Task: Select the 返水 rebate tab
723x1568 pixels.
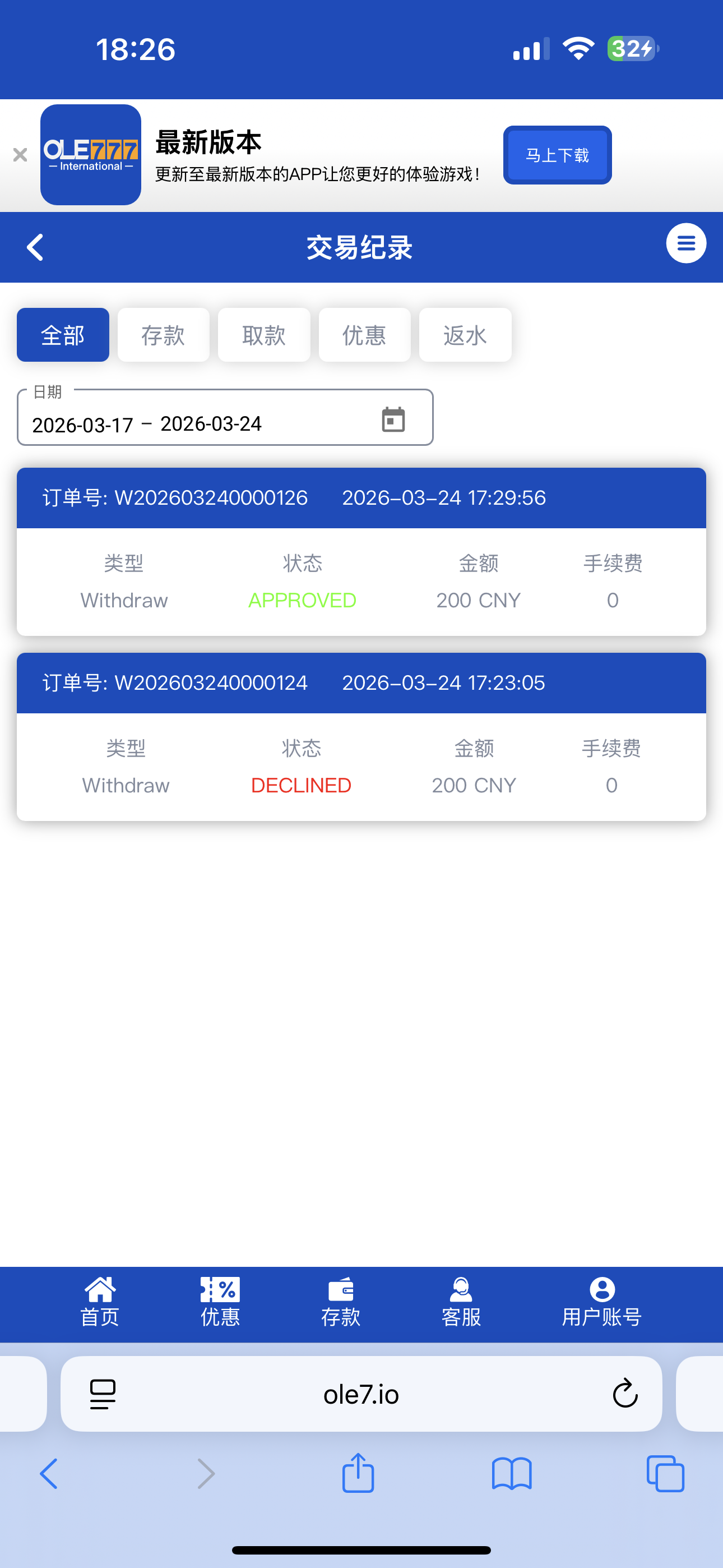Action: pyautogui.click(x=465, y=335)
